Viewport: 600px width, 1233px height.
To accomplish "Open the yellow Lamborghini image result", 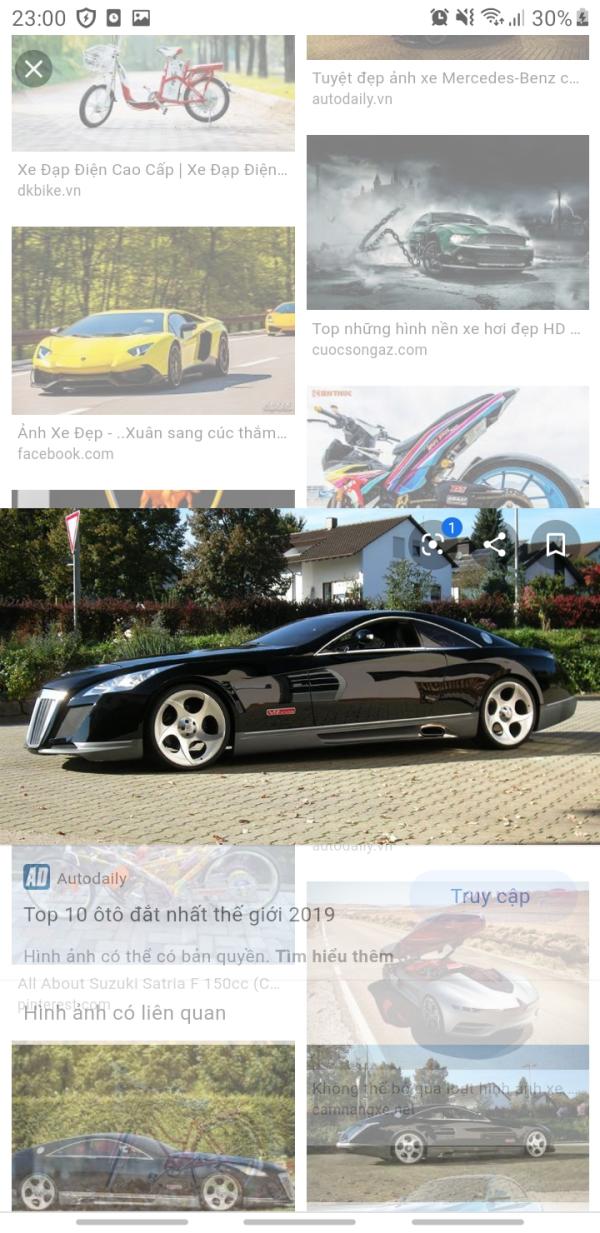I will tap(153, 321).
